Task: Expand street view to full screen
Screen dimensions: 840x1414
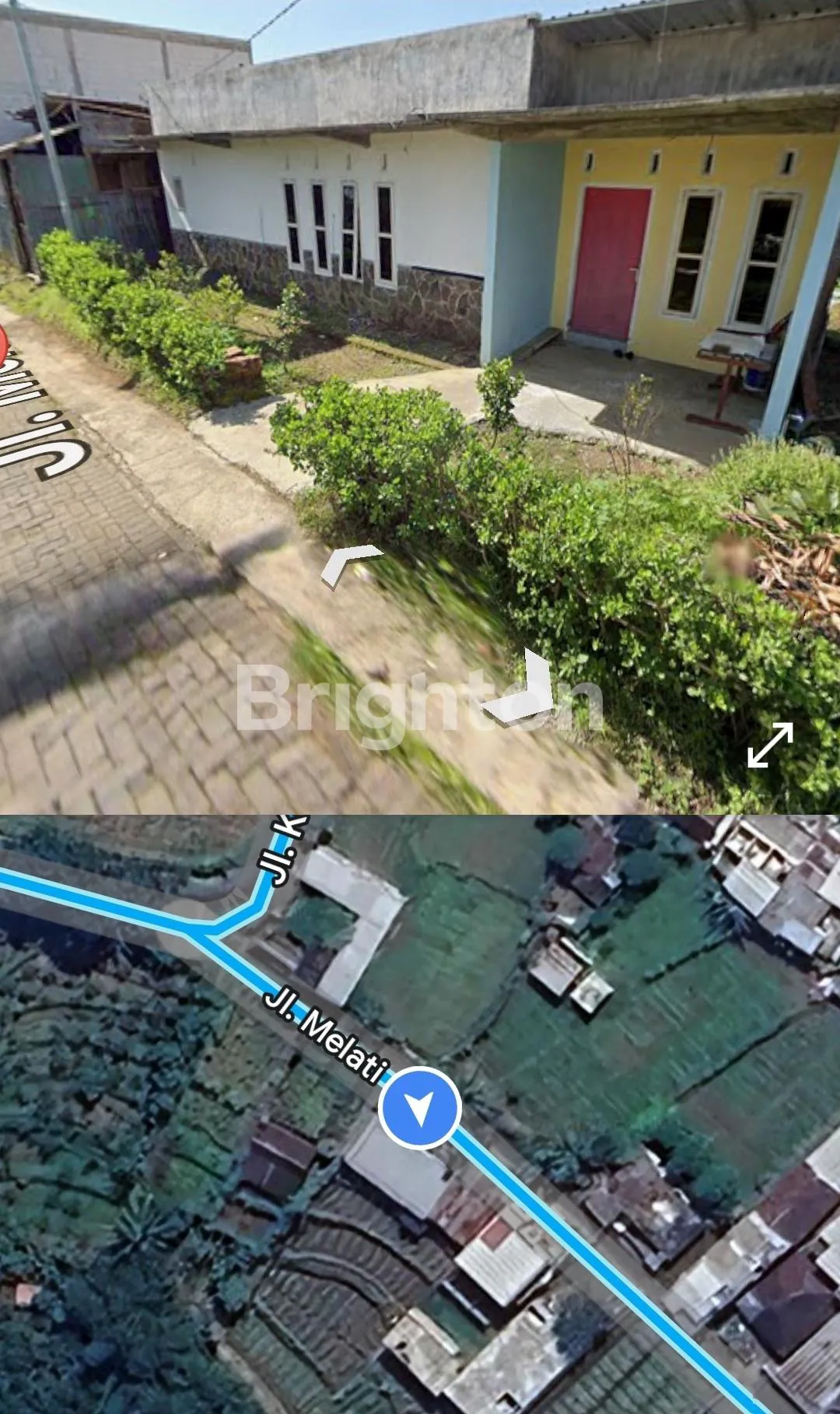Action: tap(770, 745)
